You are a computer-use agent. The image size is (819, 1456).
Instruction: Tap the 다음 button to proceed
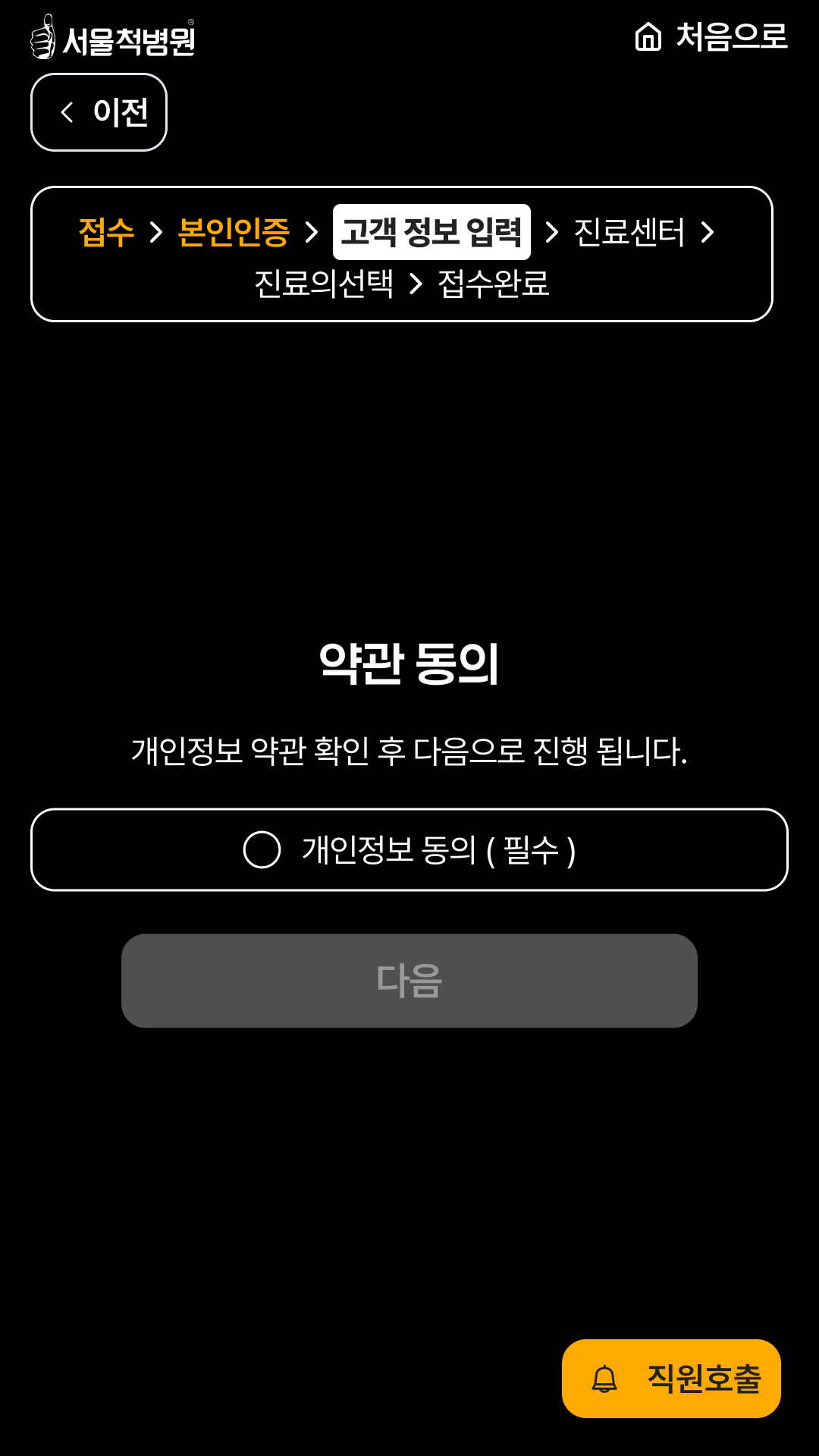pyautogui.click(x=409, y=981)
